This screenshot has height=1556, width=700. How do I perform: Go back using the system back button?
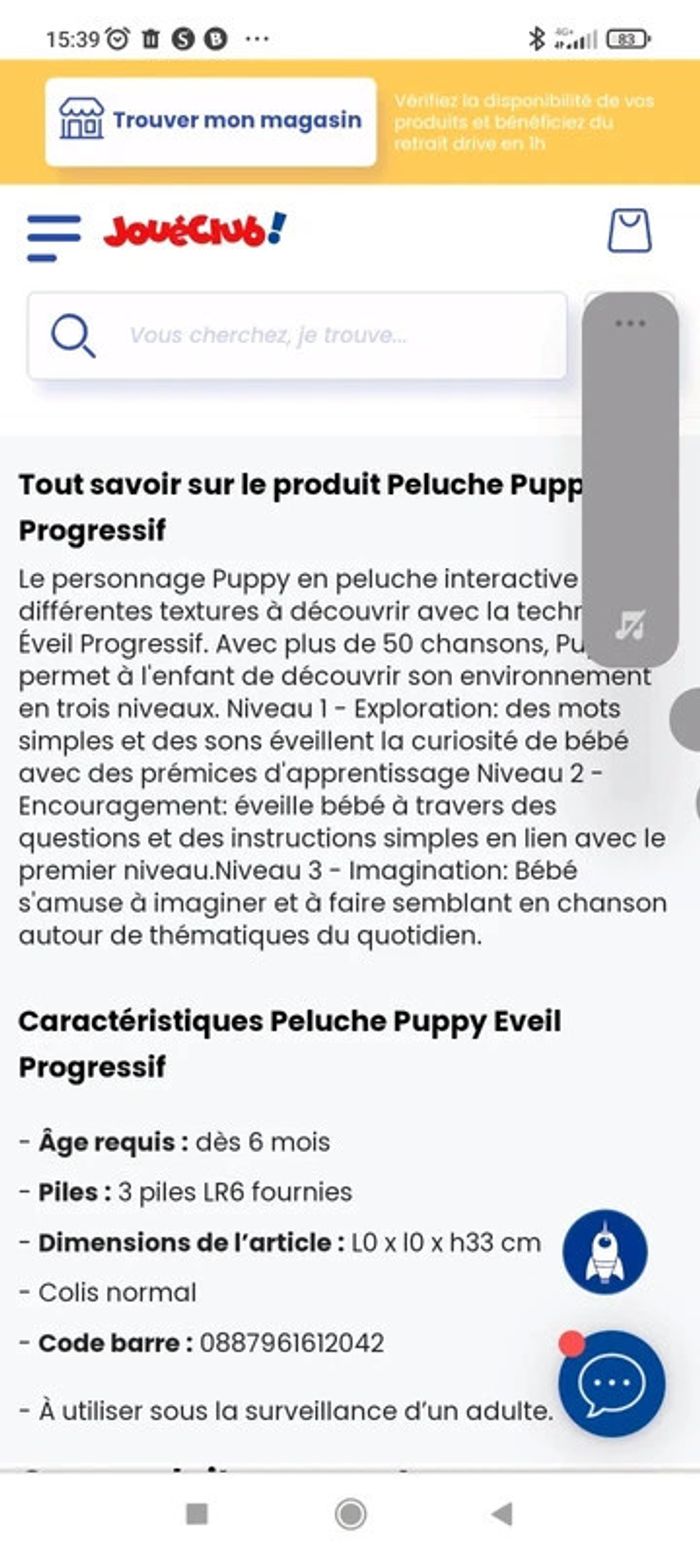tap(502, 1514)
